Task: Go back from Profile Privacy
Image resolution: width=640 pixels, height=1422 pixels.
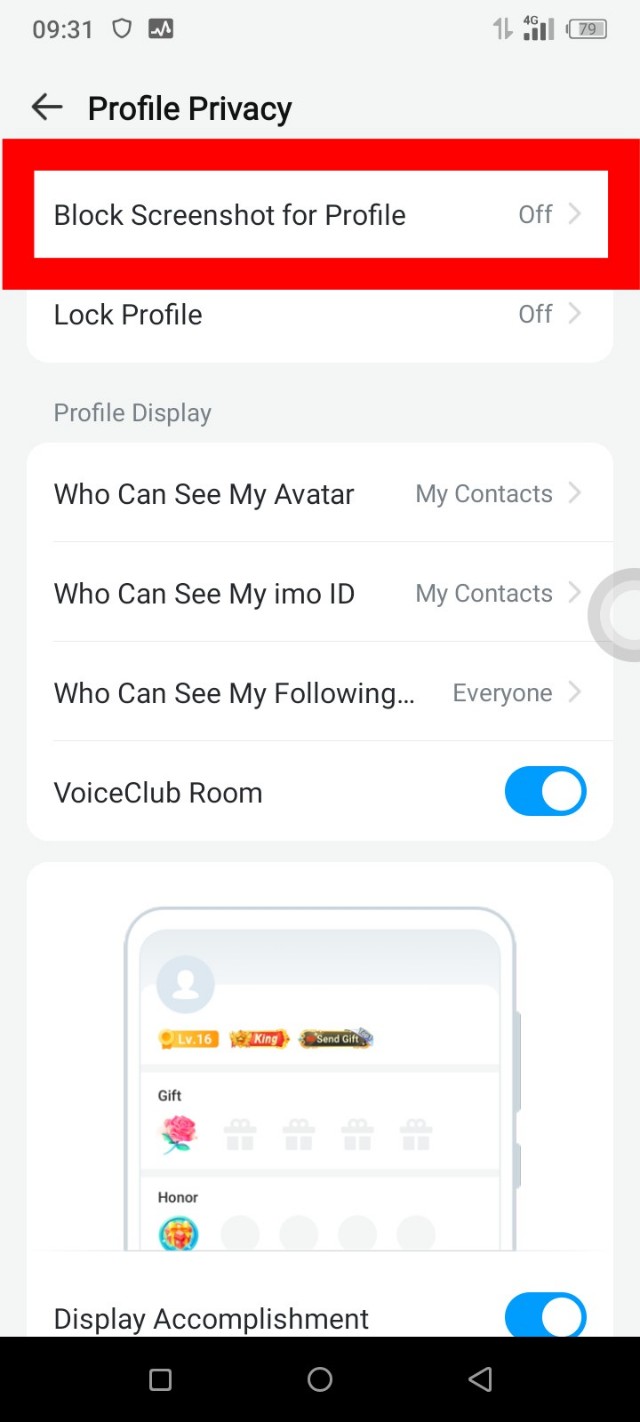Action: (47, 107)
